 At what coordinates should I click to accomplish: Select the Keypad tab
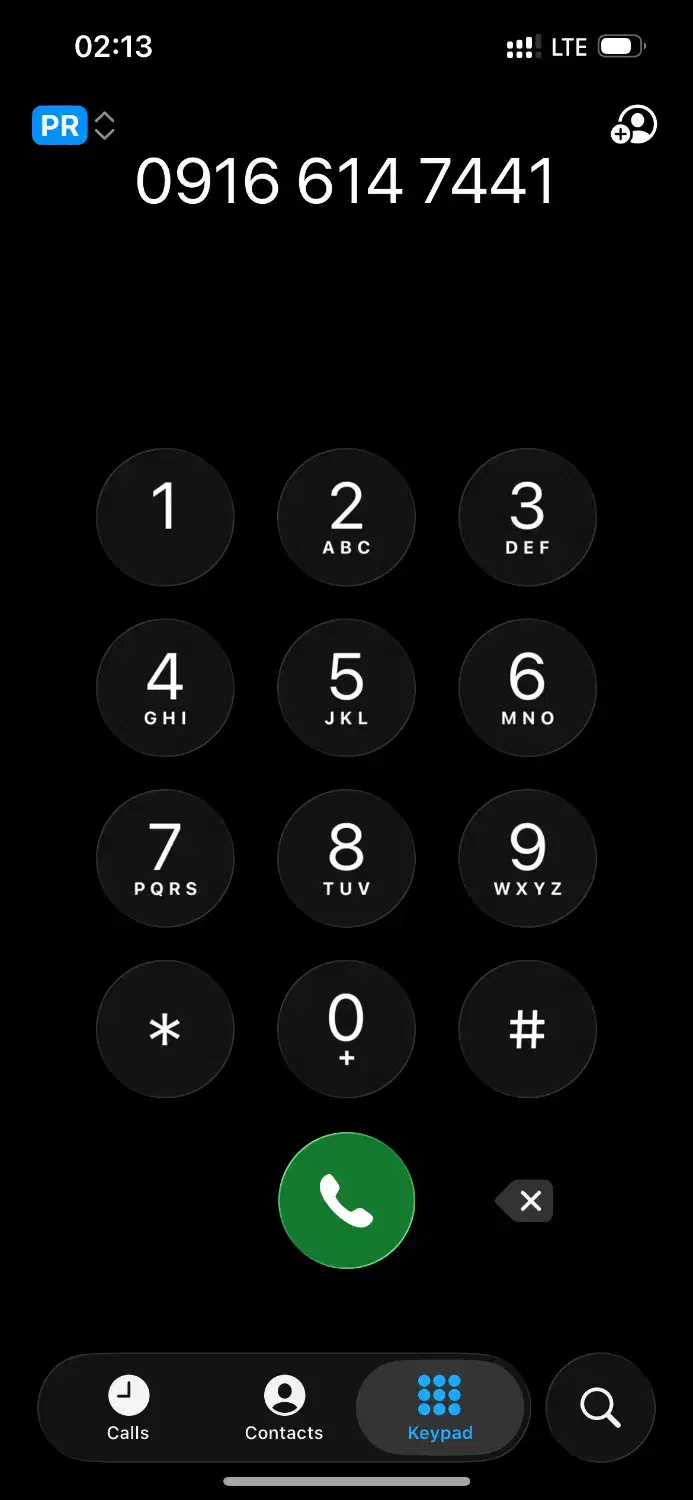pyautogui.click(x=440, y=1408)
